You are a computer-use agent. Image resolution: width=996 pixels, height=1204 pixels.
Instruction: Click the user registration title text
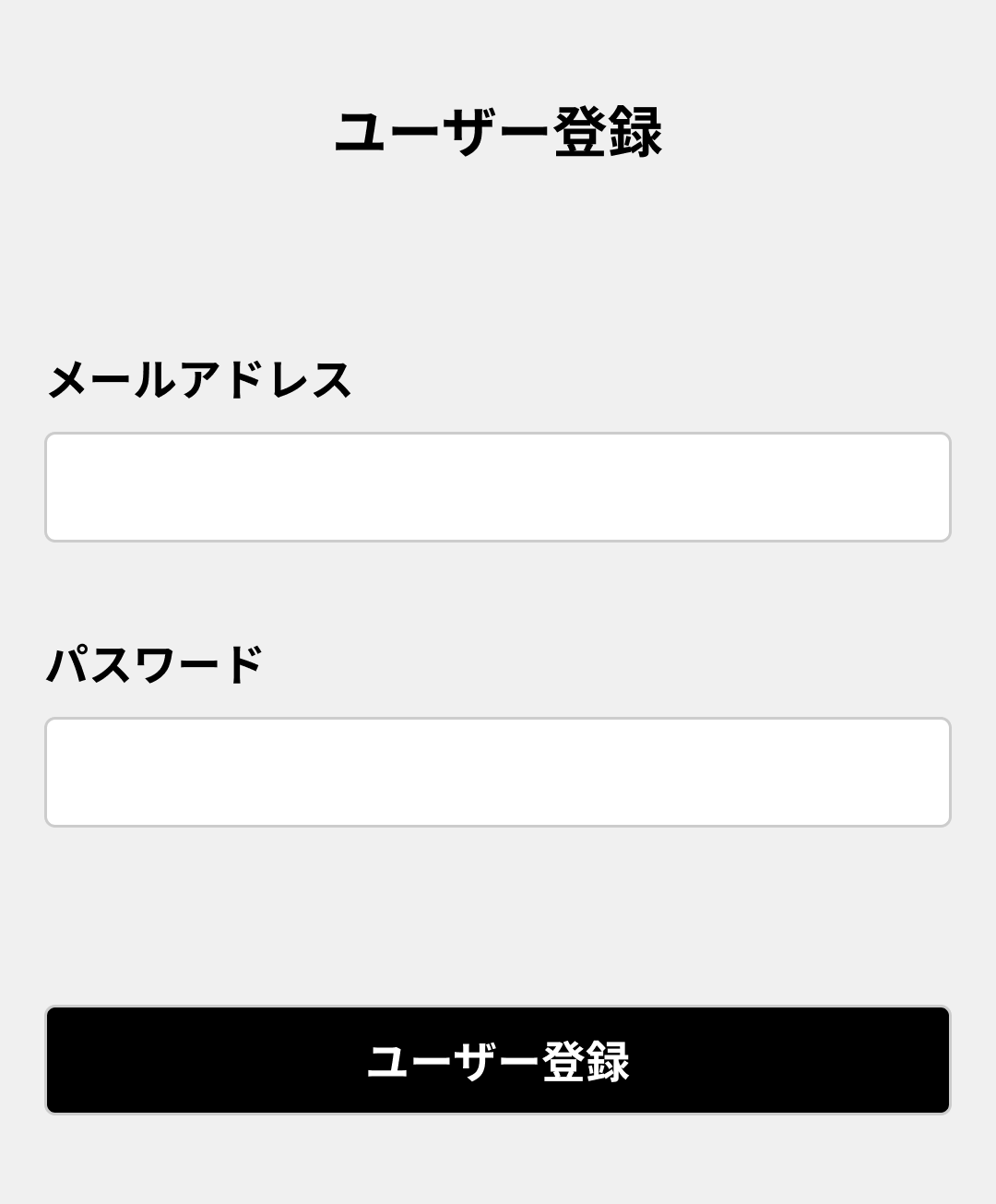(x=503, y=129)
